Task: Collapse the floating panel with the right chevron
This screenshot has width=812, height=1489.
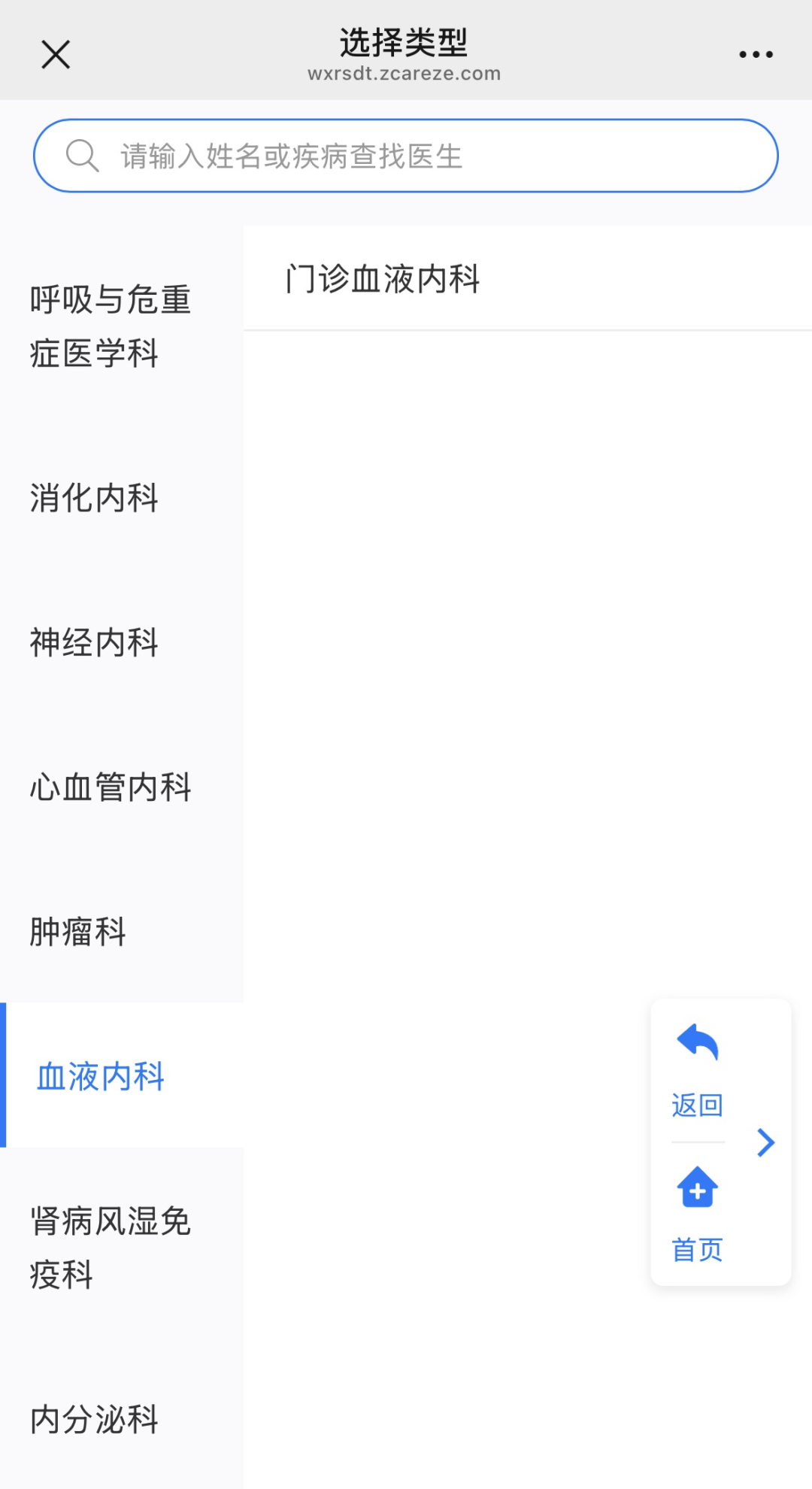Action: click(x=766, y=1142)
